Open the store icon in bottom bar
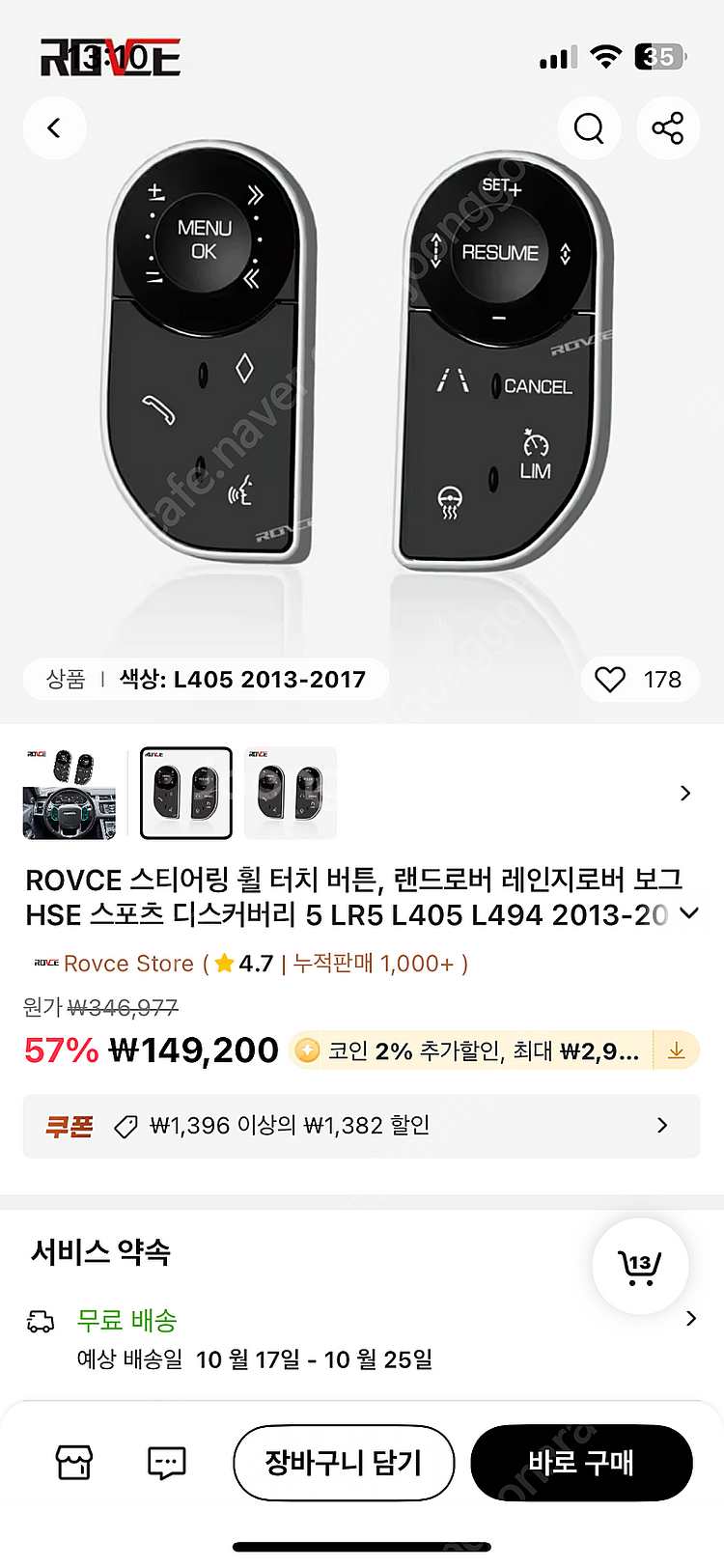 (74, 1463)
